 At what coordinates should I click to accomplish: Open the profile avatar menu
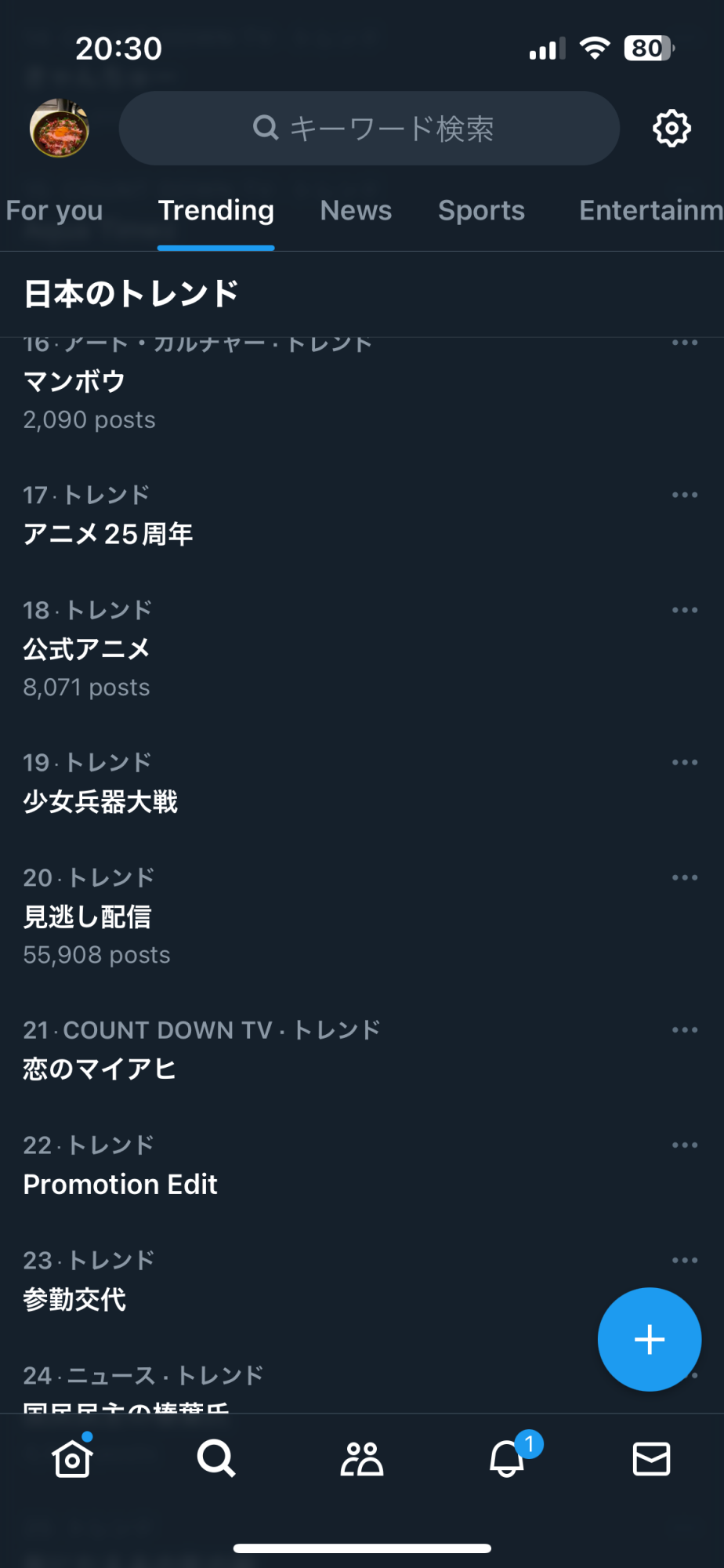click(x=60, y=128)
